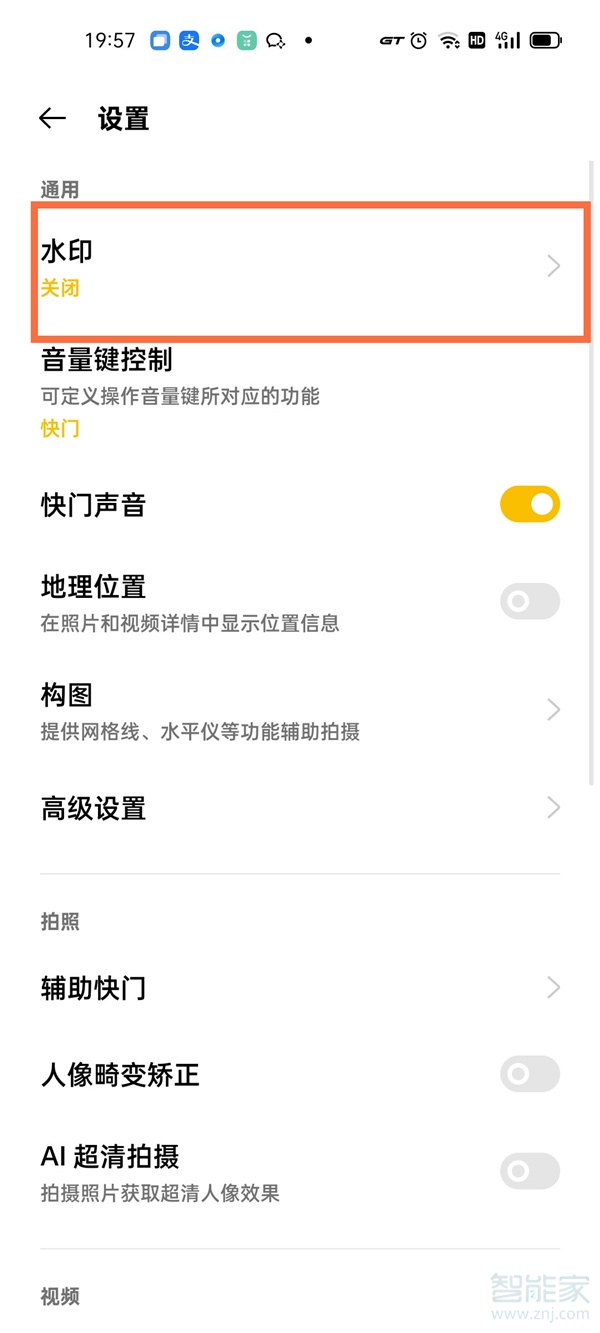The image size is (600, 1333).
Task: Open the 构图 composition options
Action: tap(300, 711)
